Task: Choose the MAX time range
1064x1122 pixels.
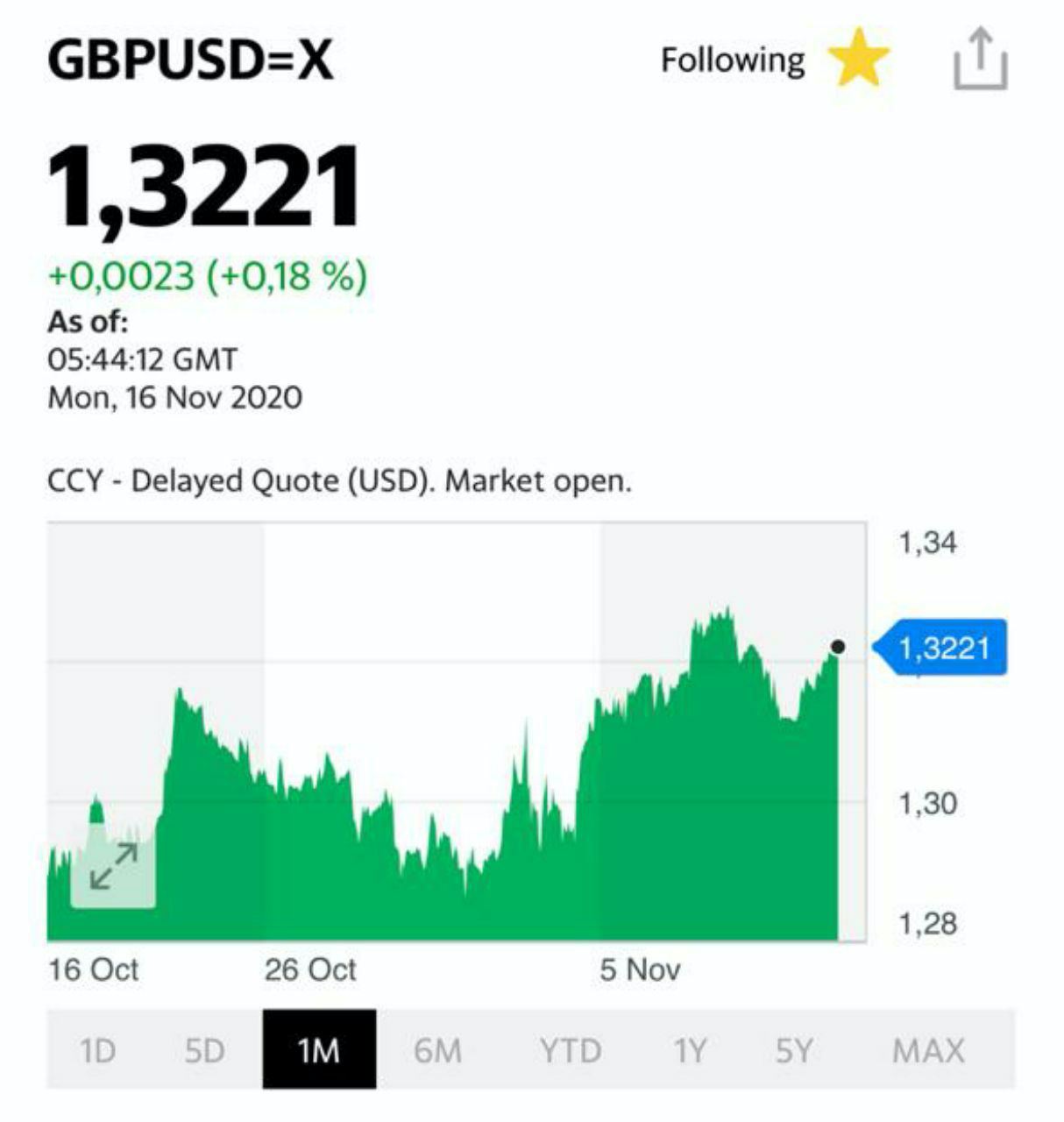Action: tap(928, 1049)
